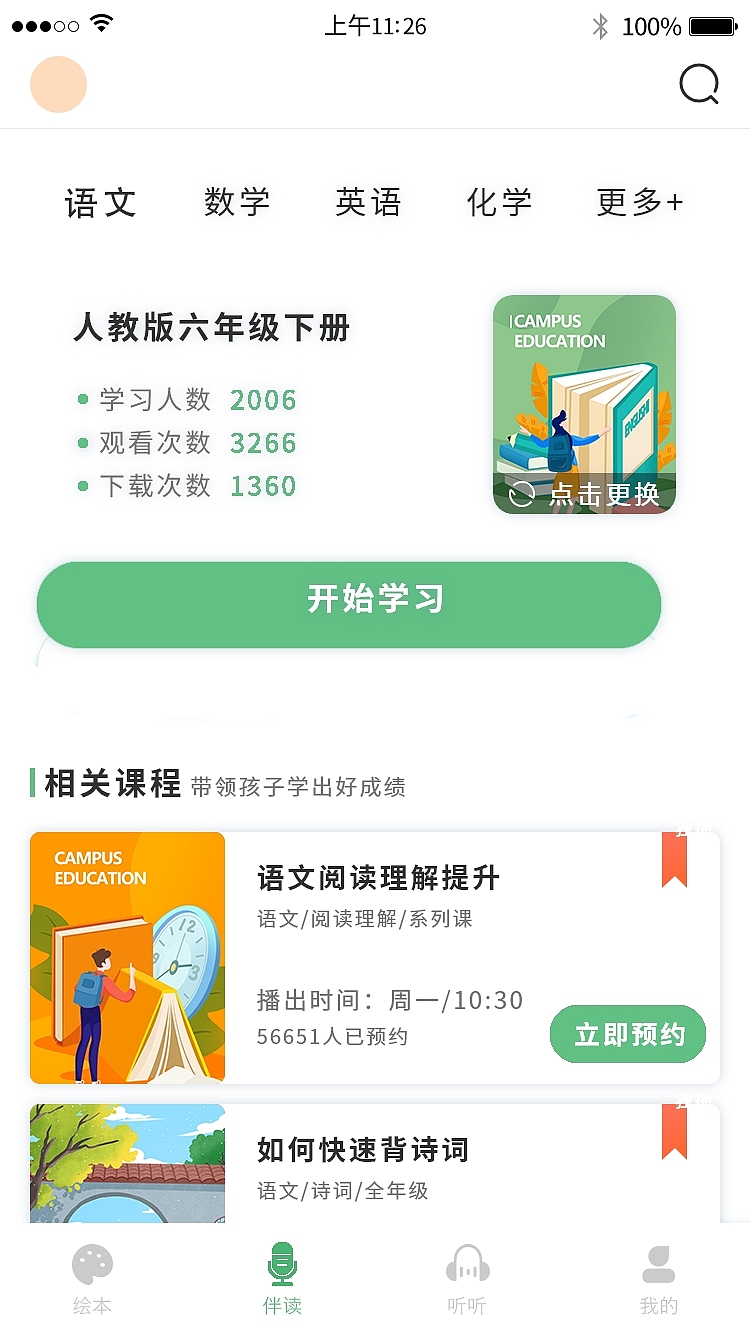This screenshot has width=750, height=1334.
Task: Expand the 化学 subject category
Action: [x=499, y=202]
